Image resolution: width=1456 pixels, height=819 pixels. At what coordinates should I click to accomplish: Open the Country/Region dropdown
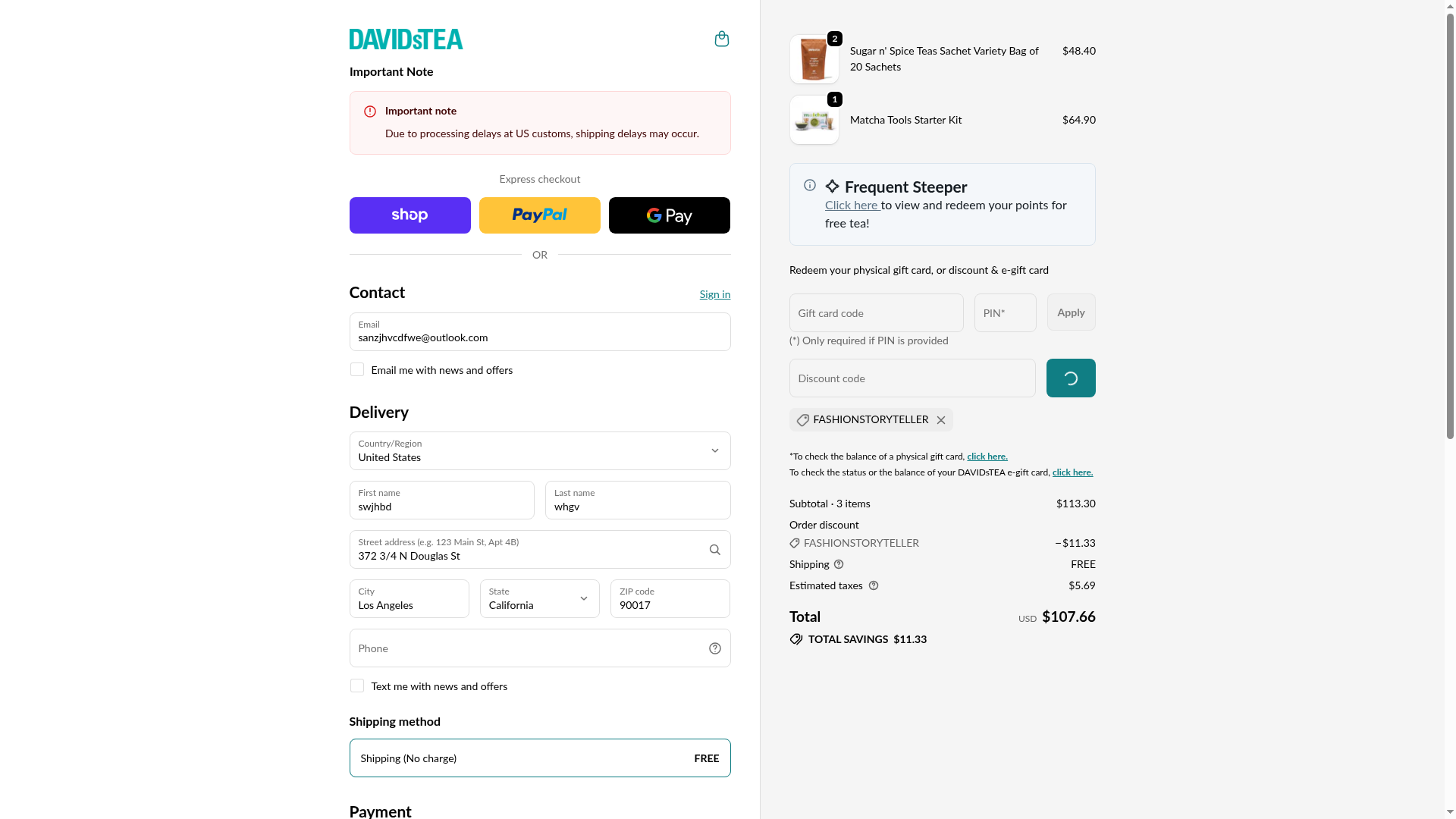pos(539,451)
